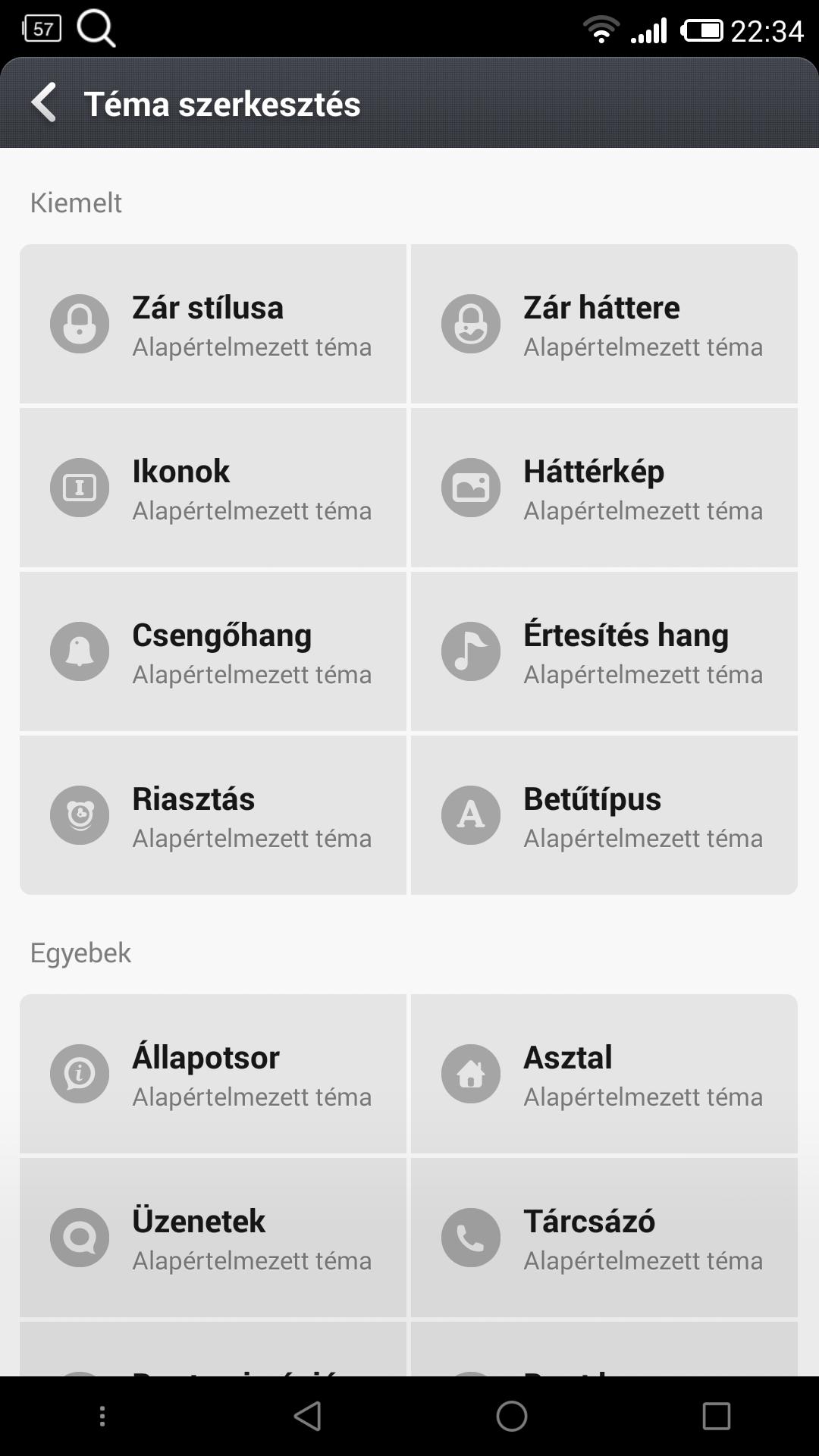The width and height of the screenshot is (819, 1456).
Task: Open Betűtípus option
Action: (604, 815)
